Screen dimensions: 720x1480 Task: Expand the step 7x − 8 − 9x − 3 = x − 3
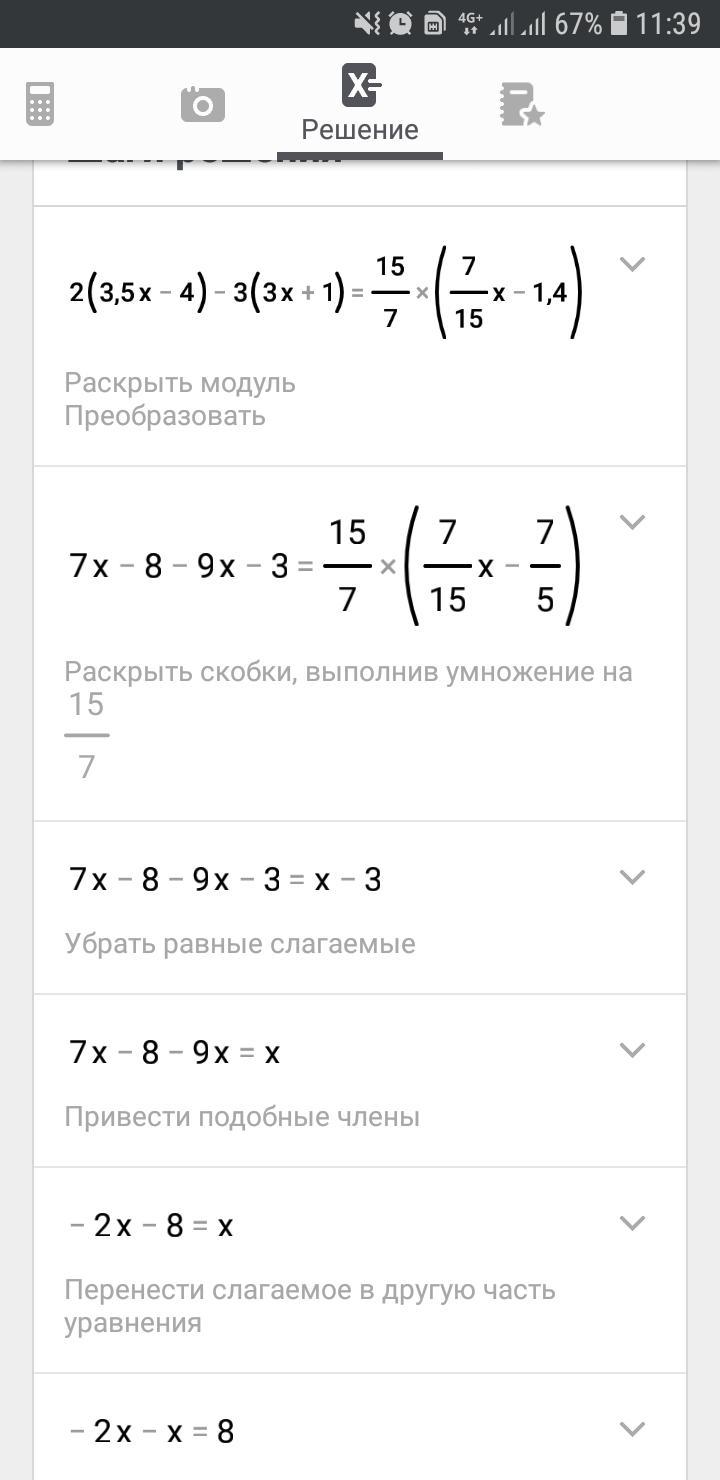[x=632, y=877]
